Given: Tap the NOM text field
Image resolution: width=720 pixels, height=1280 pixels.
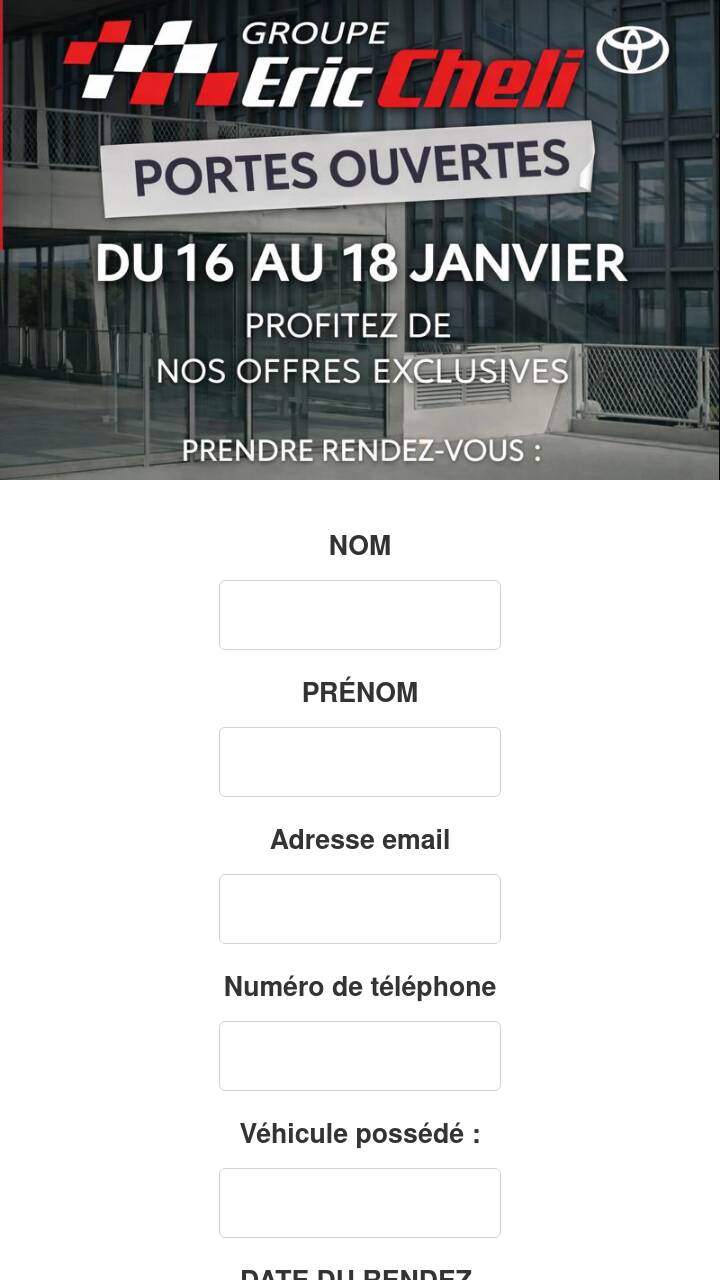Looking at the screenshot, I should coord(360,615).
